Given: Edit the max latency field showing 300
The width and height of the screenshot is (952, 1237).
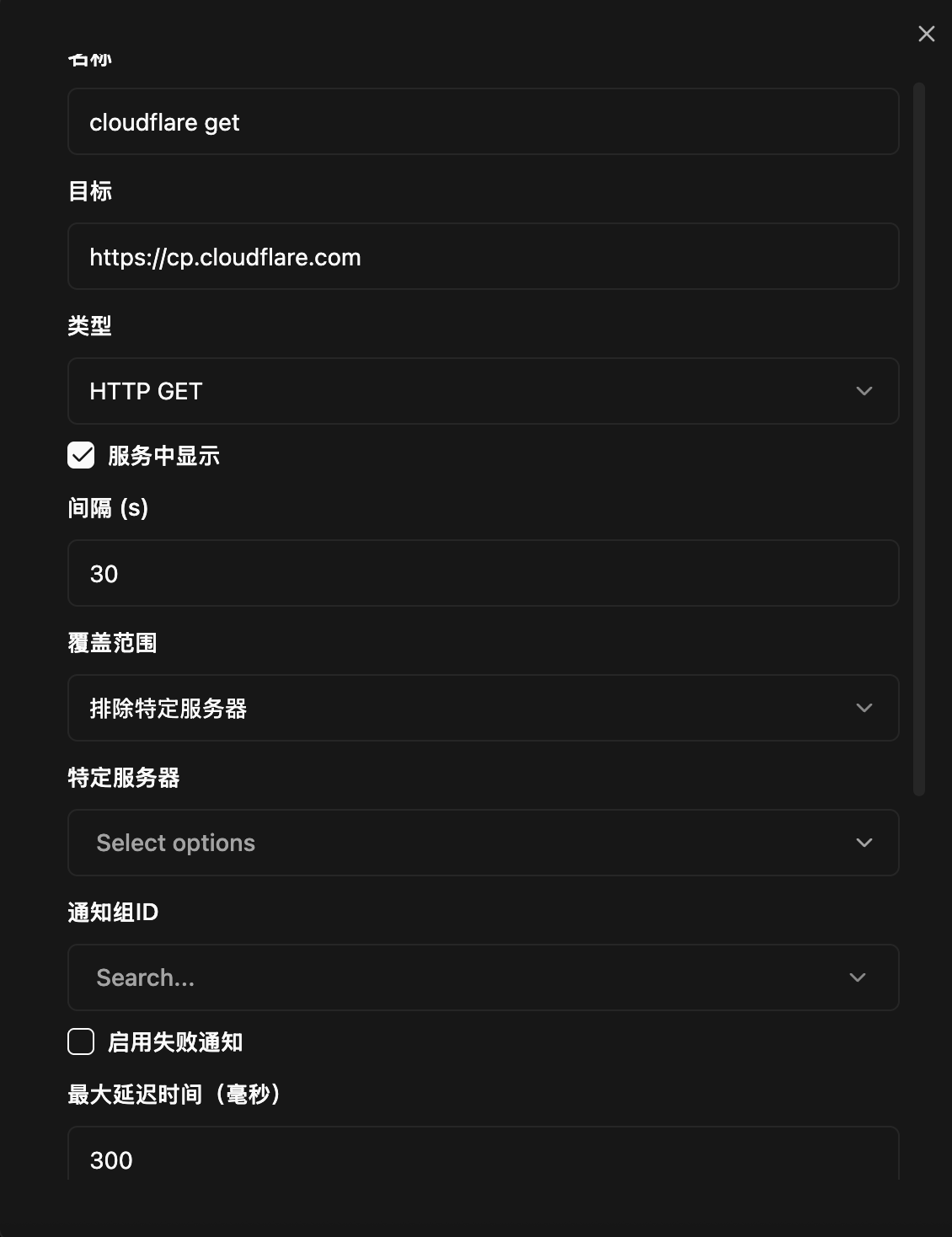Looking at the screenshot, I should (x=483, y=1159).
